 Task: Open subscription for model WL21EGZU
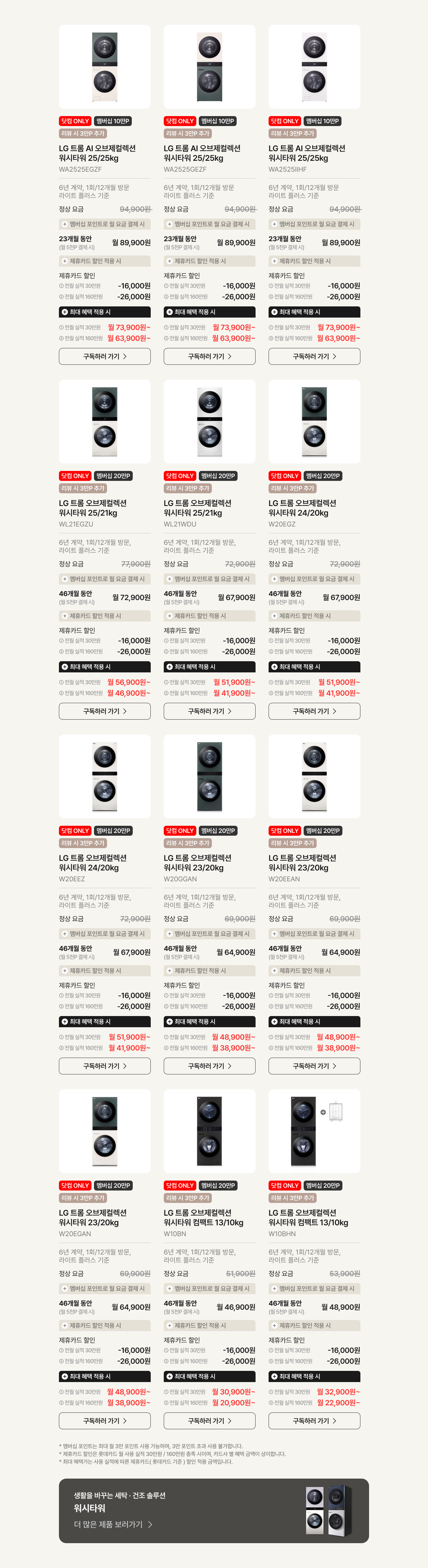(105, 711)
